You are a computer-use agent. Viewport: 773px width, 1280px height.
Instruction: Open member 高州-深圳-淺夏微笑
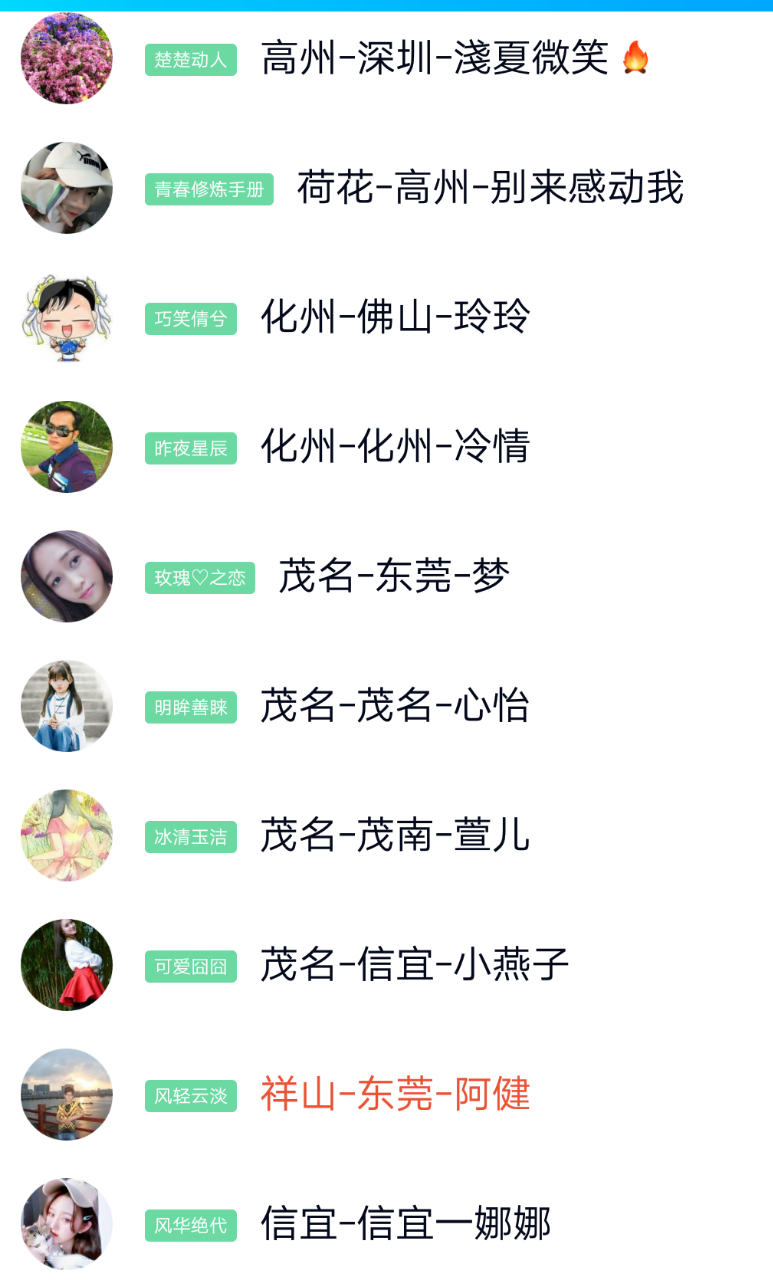point(434,59)
